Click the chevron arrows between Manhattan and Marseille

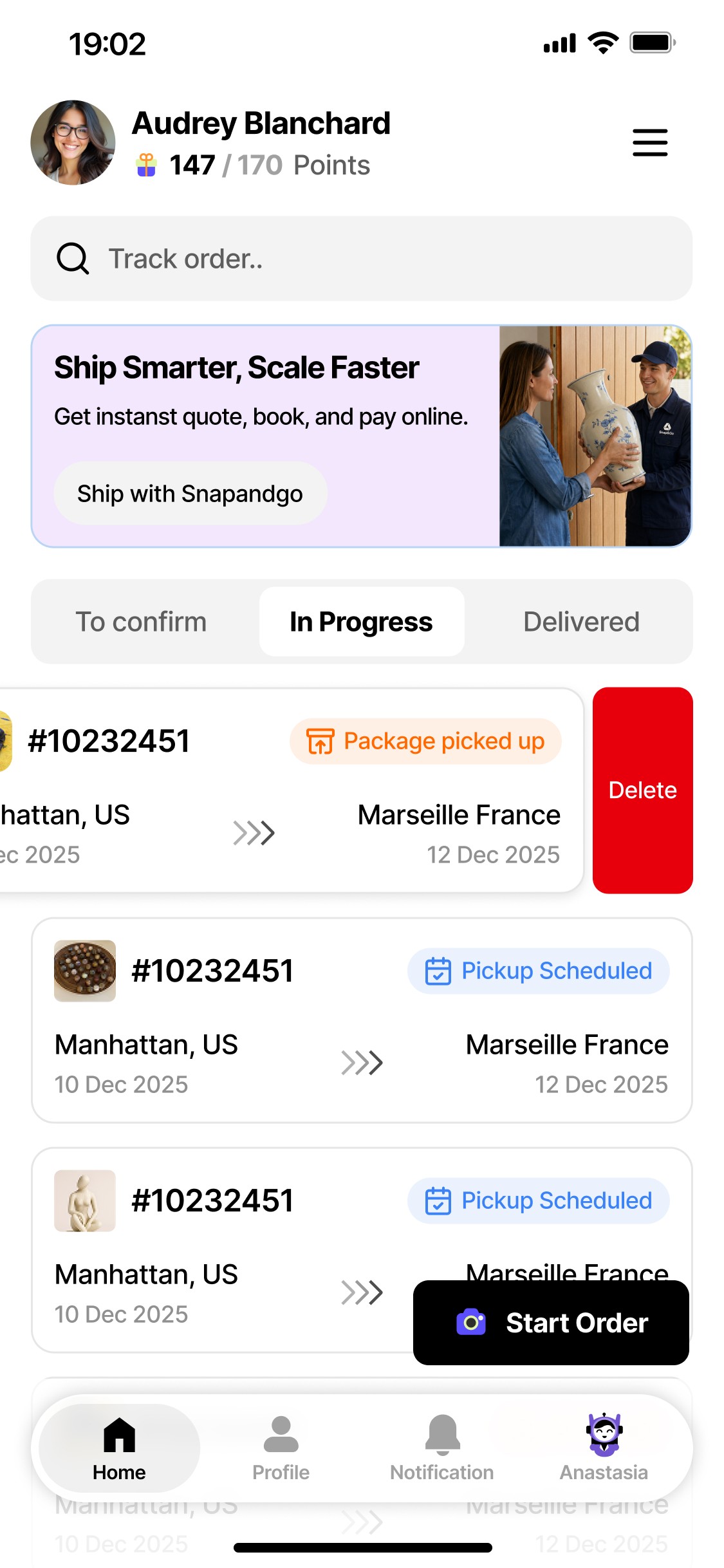pos(362,1062)
